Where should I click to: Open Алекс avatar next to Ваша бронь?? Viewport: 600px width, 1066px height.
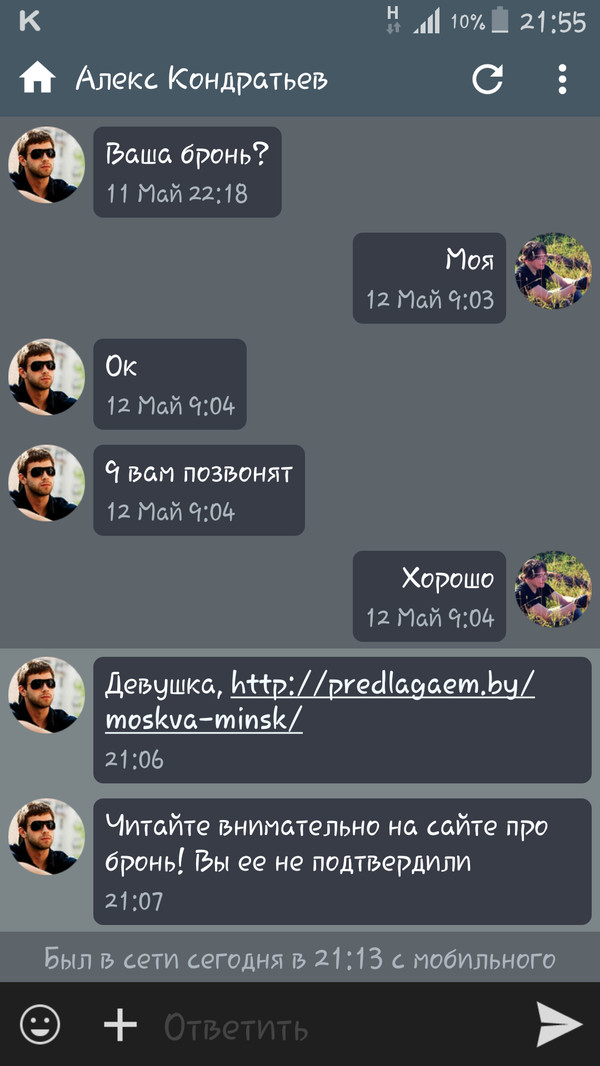[x=46, y=165]
